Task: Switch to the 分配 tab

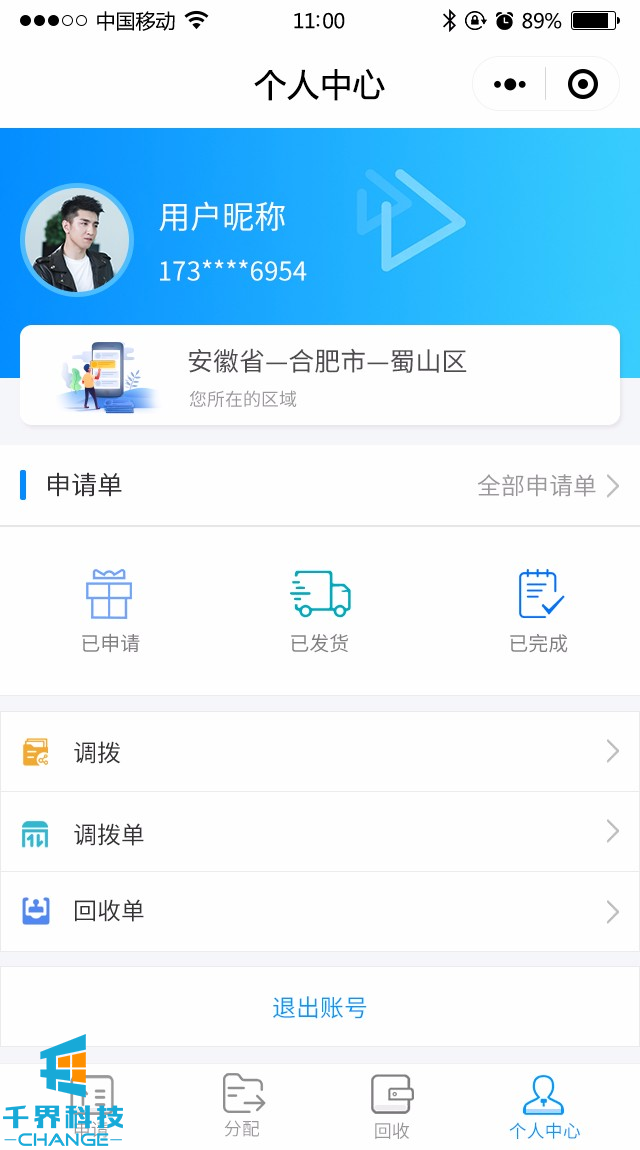Action: click(242, 1105)
